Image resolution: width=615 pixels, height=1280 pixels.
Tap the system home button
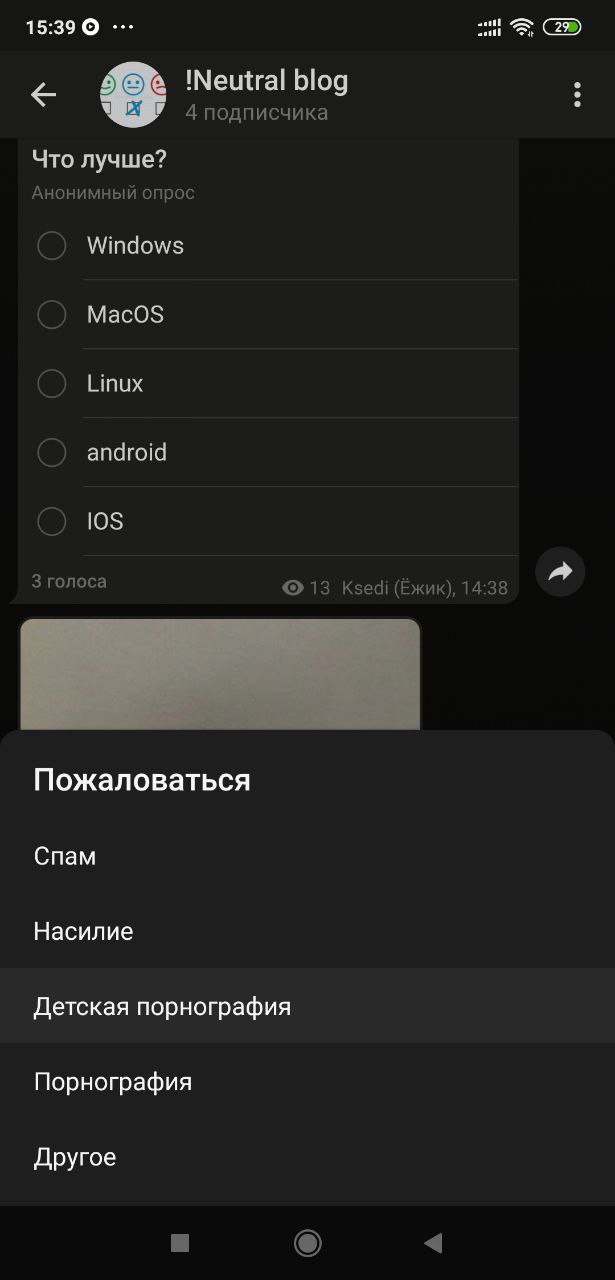click(307, 1243)
